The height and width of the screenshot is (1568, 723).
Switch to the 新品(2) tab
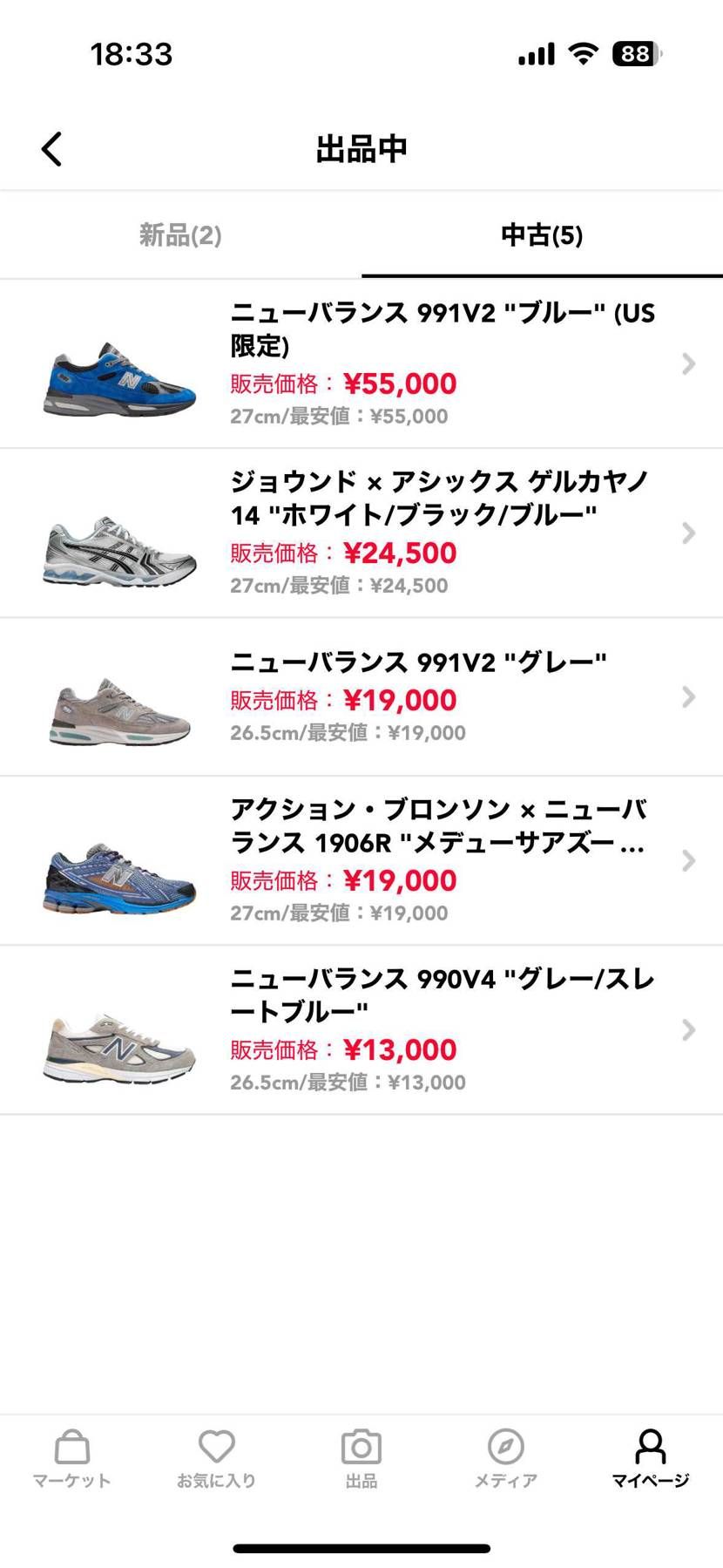click(x=180, y=235)
